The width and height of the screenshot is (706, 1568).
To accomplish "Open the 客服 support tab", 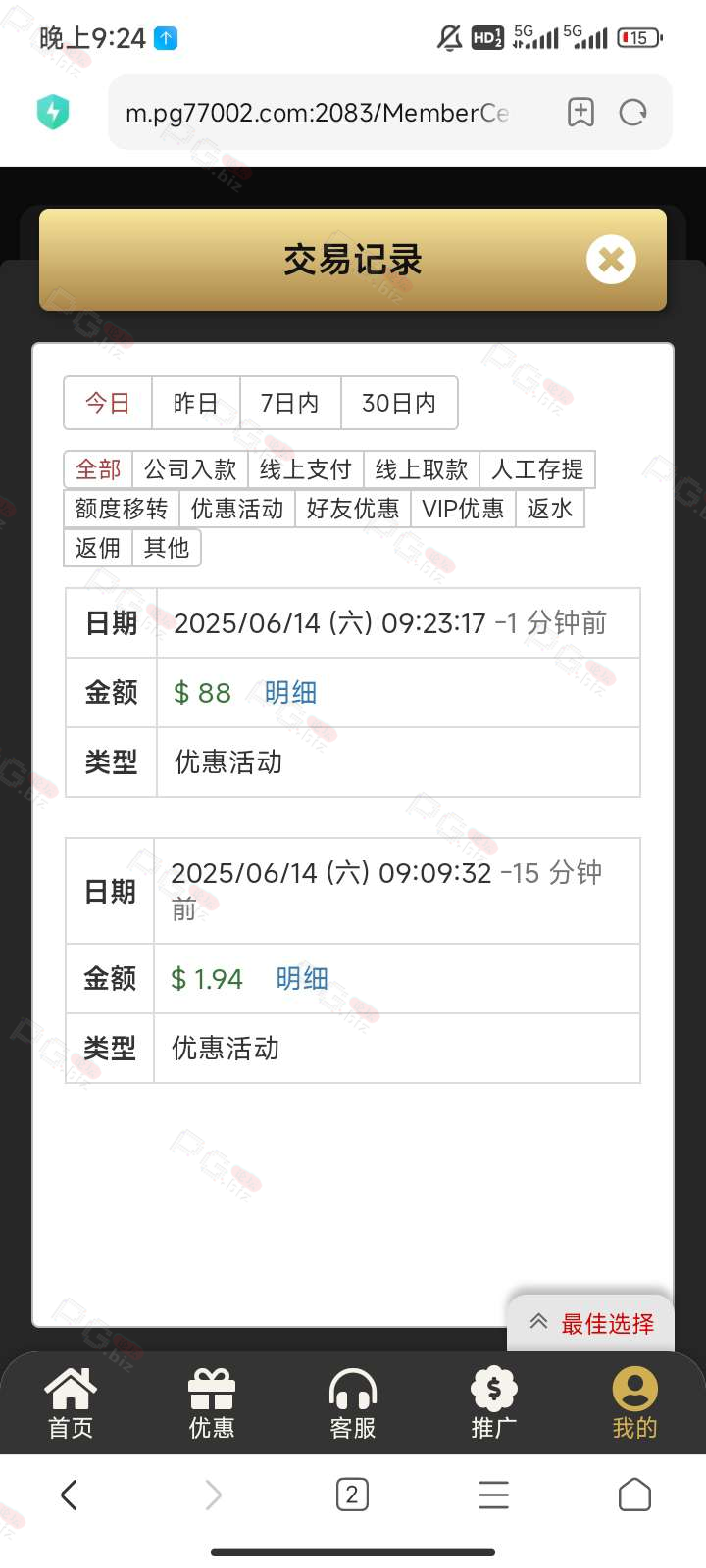I will [x=353, y=1403].
